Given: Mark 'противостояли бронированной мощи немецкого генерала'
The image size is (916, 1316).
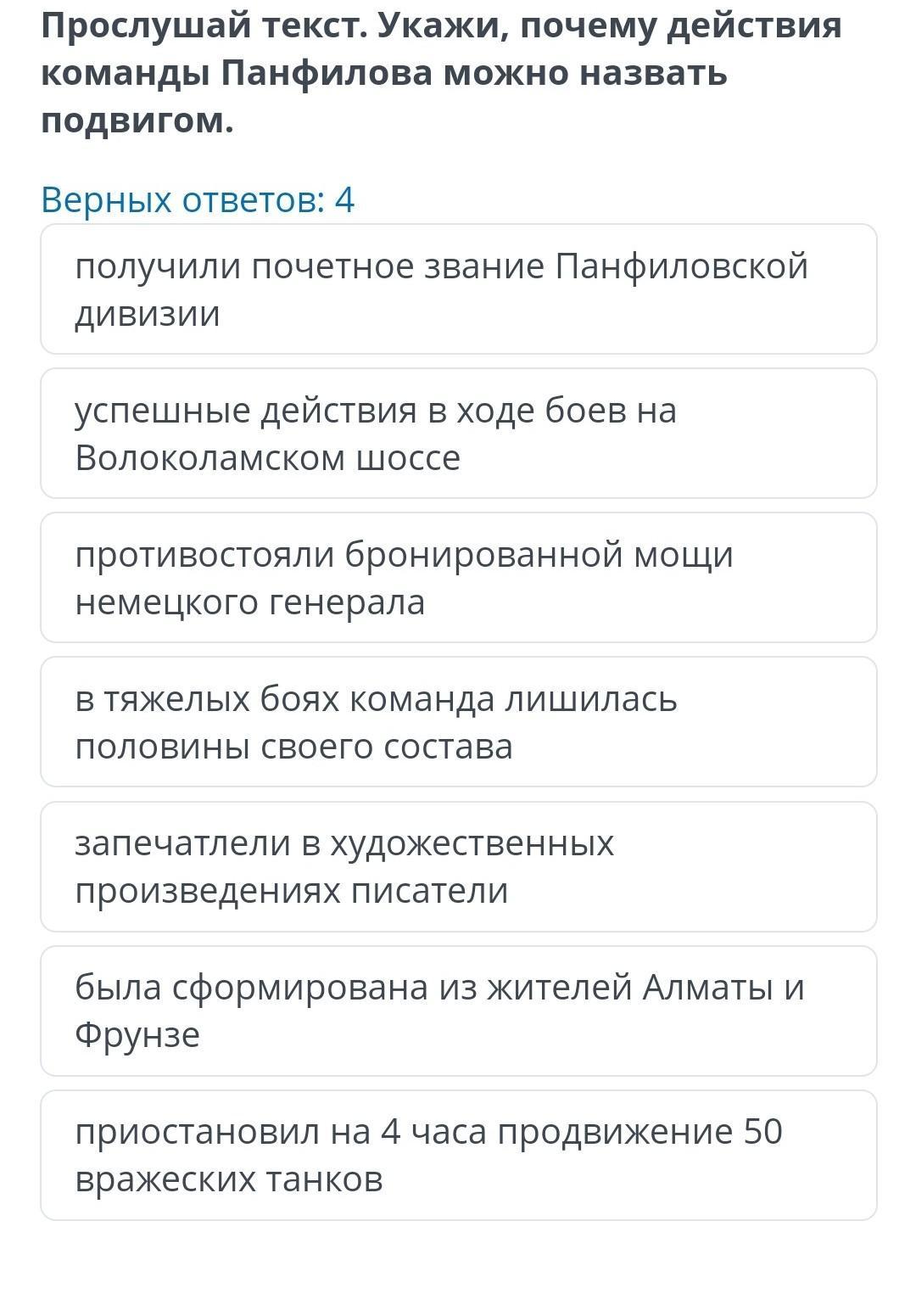Looking at the screenshot, I should pos(458,578).
